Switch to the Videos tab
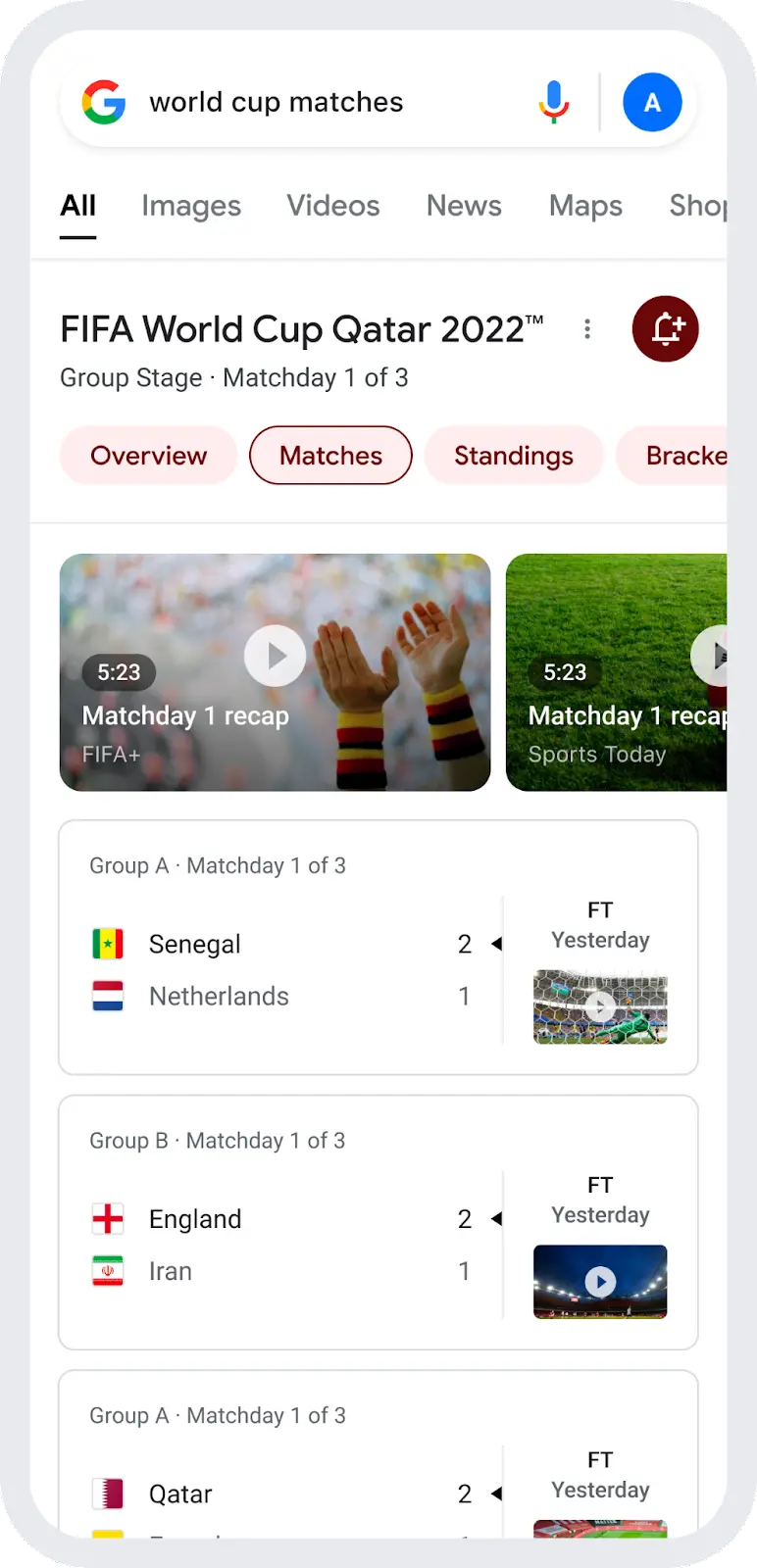This screenshot has height=1568, width=757. click(332, 206)
